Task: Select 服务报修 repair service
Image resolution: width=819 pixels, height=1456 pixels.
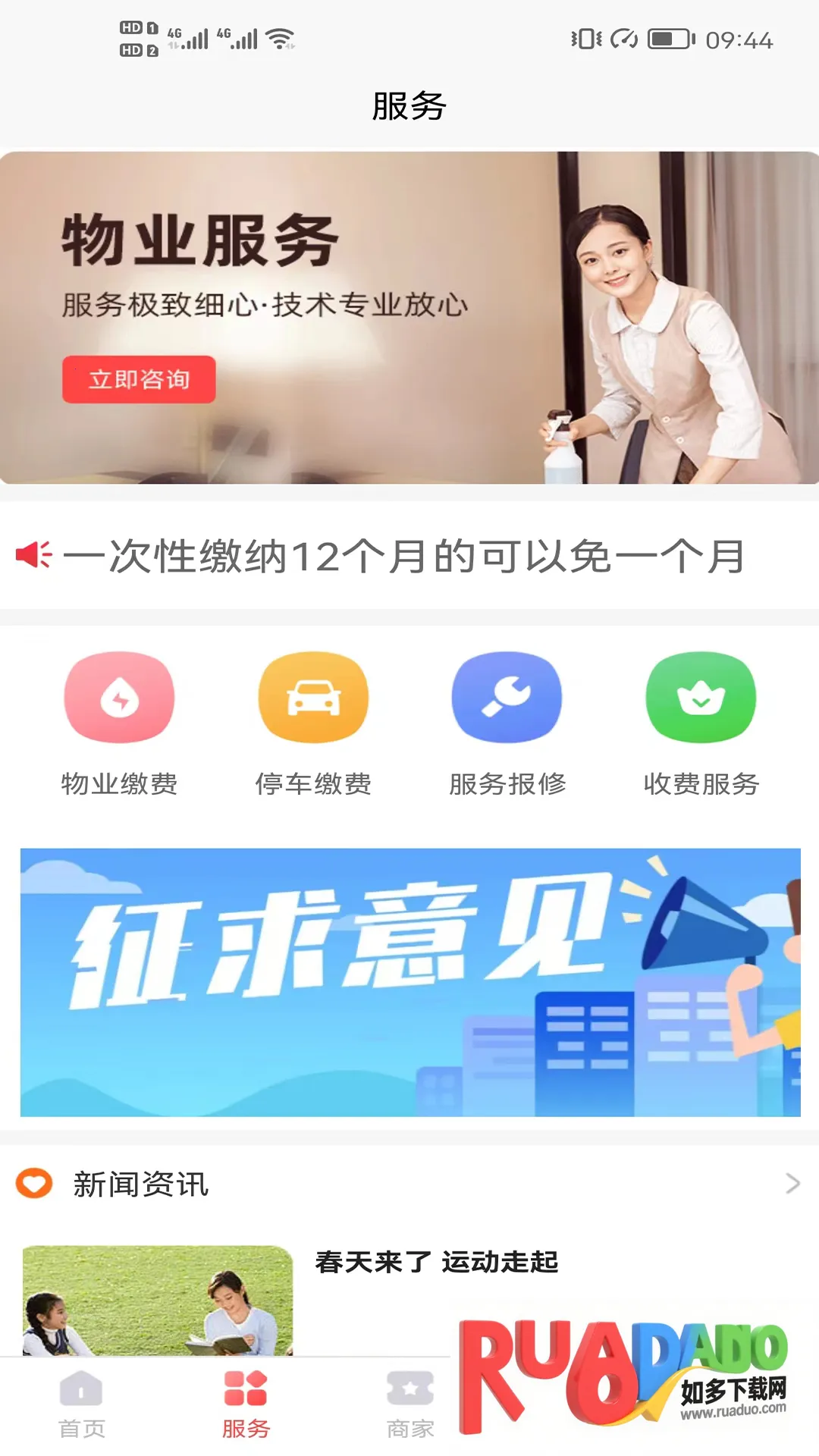Action: (507, 720)
